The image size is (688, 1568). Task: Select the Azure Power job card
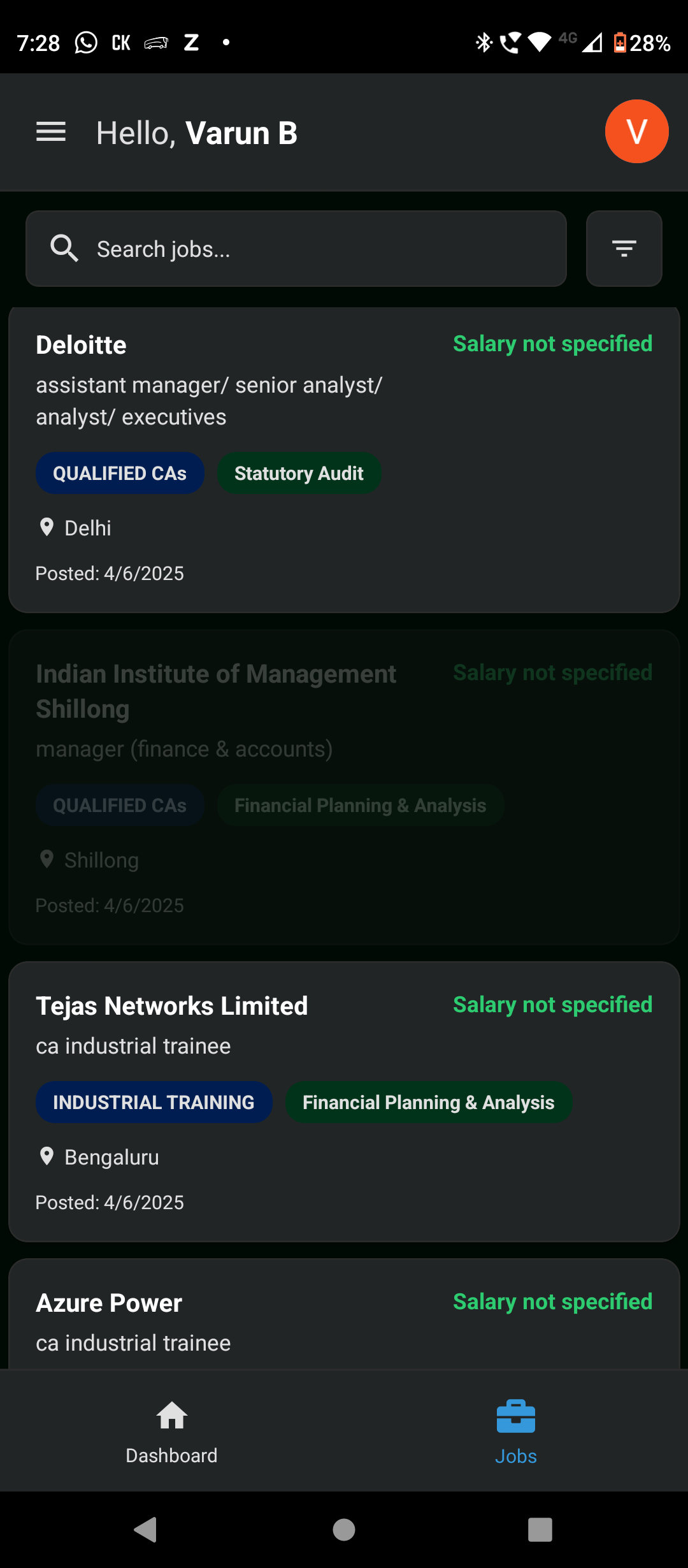coord(344,1319)
